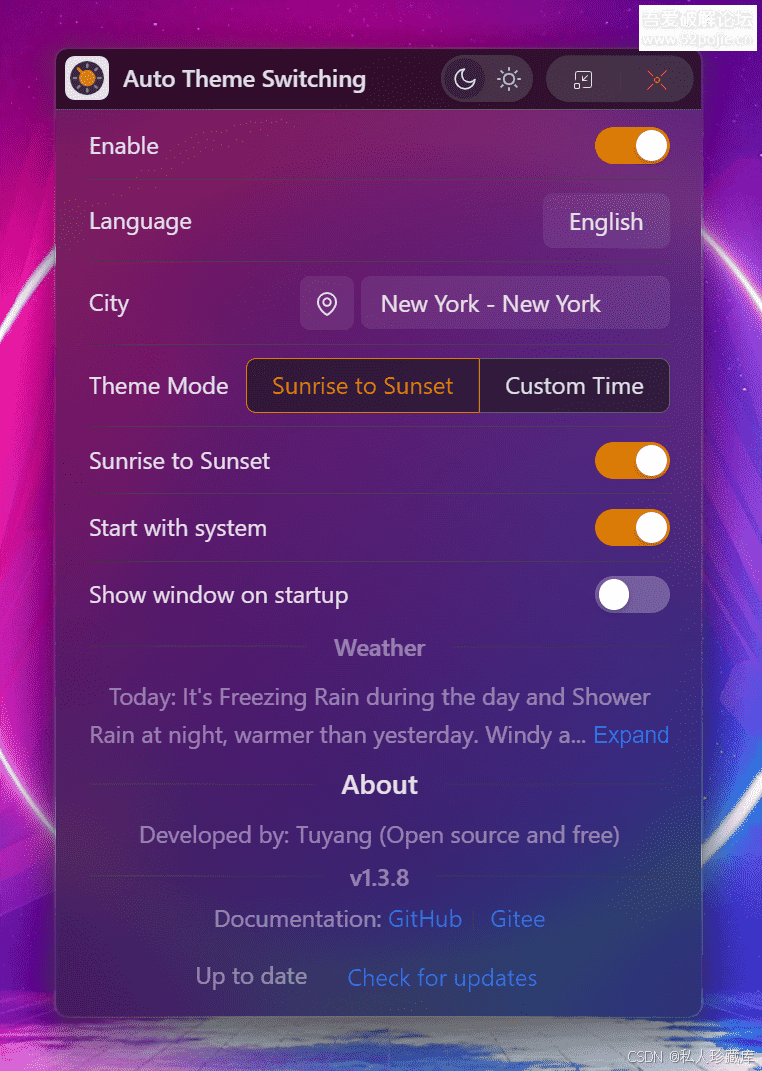Change the New York city field
762x1071 pixels.
click(514, 304)
